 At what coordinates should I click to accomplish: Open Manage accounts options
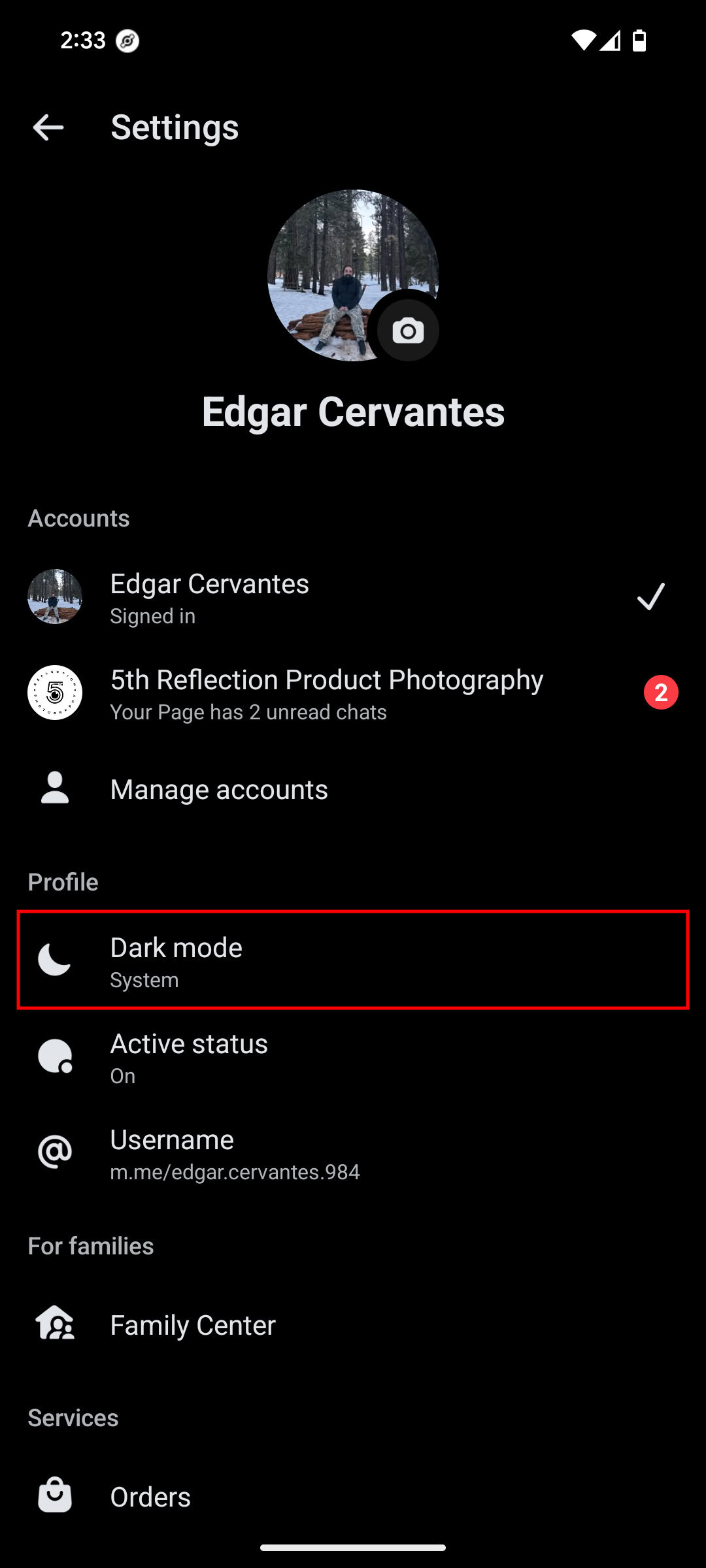pos(219,789)
